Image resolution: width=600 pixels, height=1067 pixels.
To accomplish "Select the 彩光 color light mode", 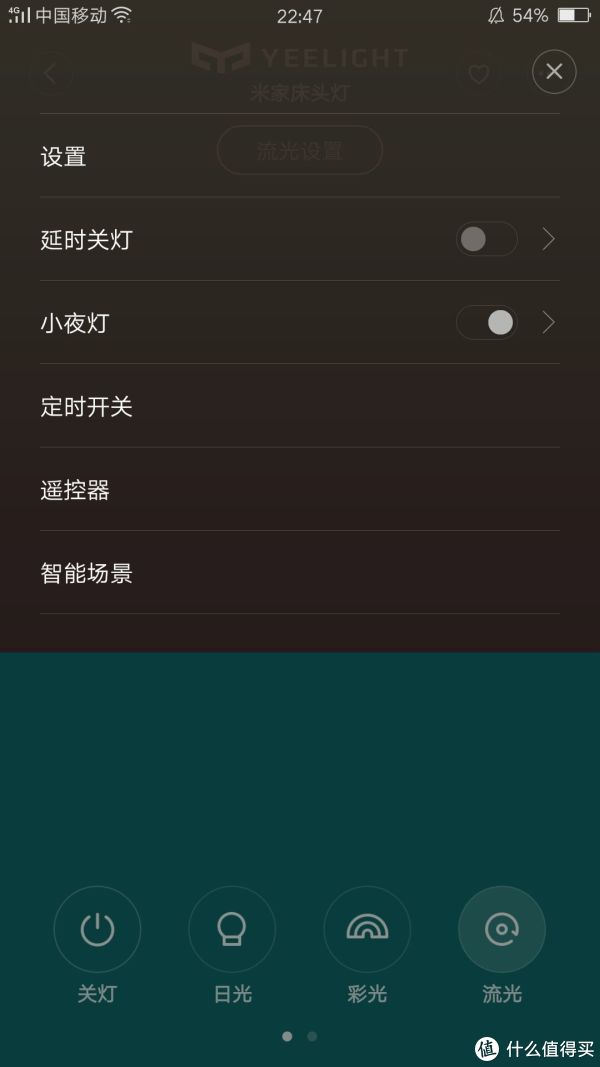I will (x=367, y=930).
